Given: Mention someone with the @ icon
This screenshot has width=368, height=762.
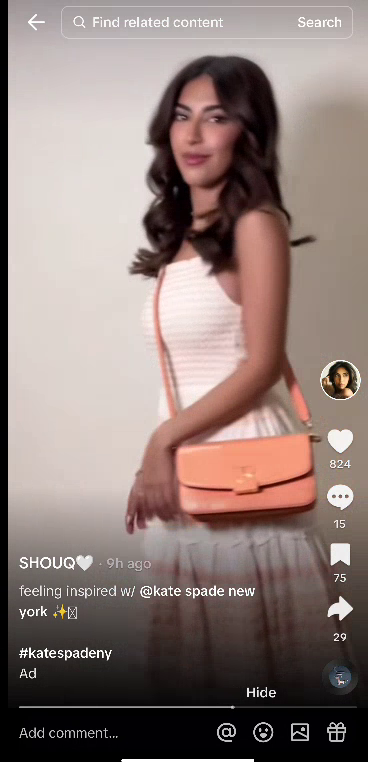Looking at the screenshot, I should 227,732.
